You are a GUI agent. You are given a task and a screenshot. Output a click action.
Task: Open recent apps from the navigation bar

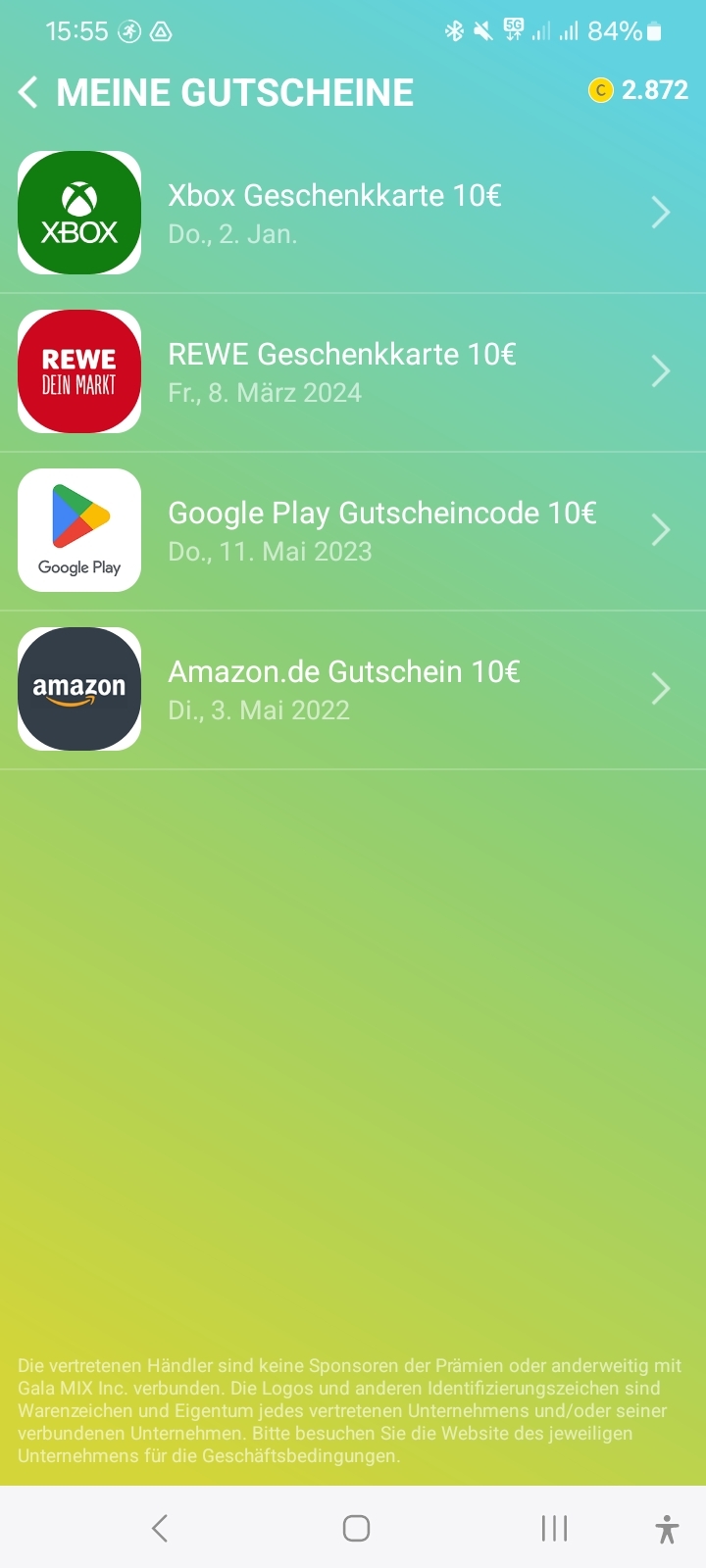point(554,1528)
